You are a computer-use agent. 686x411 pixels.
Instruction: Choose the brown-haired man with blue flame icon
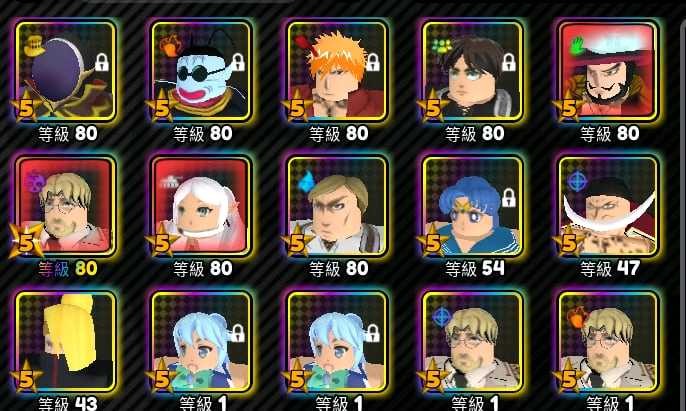[x=337, y=206]
